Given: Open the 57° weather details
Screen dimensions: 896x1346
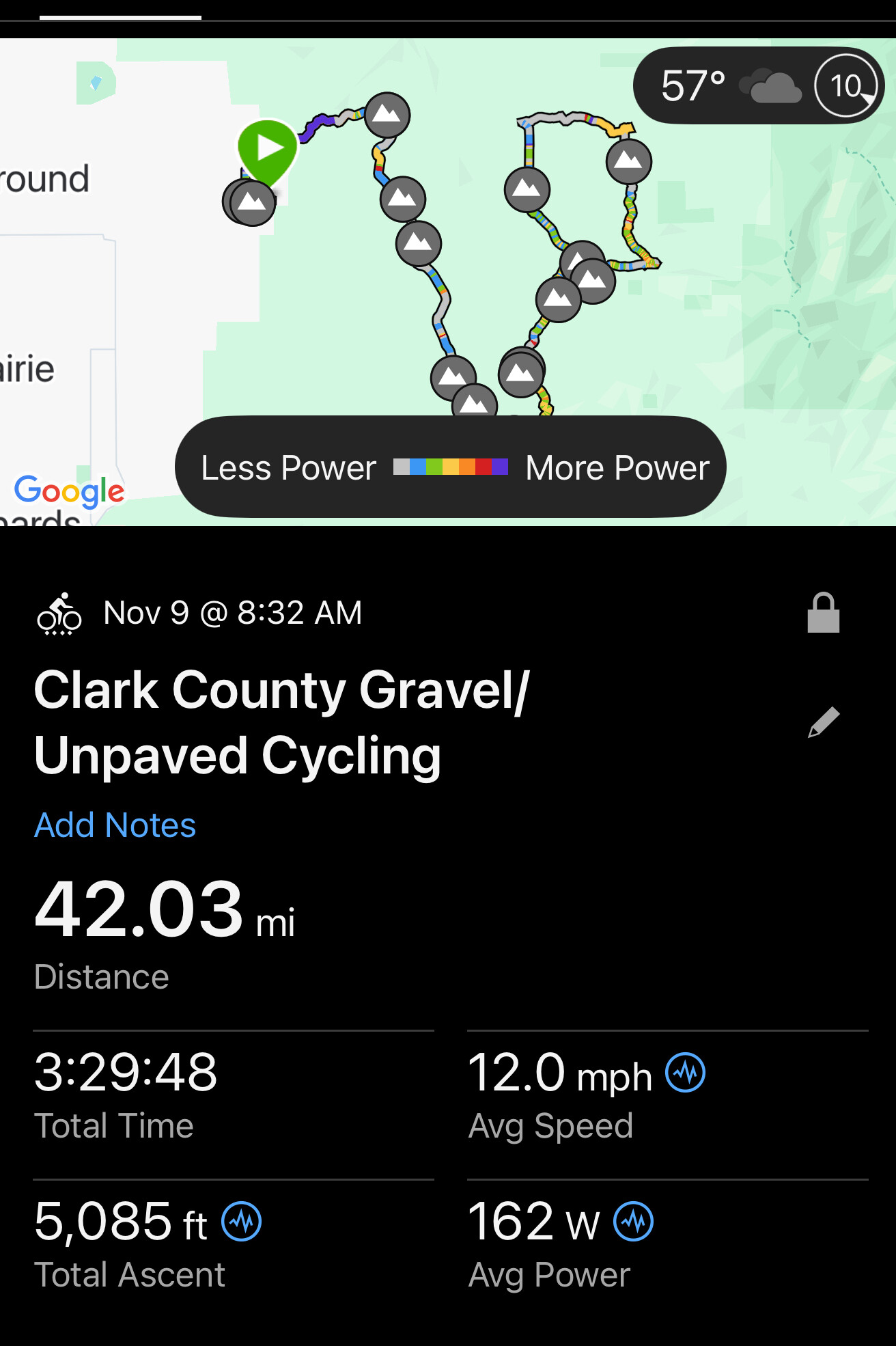Looking at the screenshot, I should (x=758, y=86).
